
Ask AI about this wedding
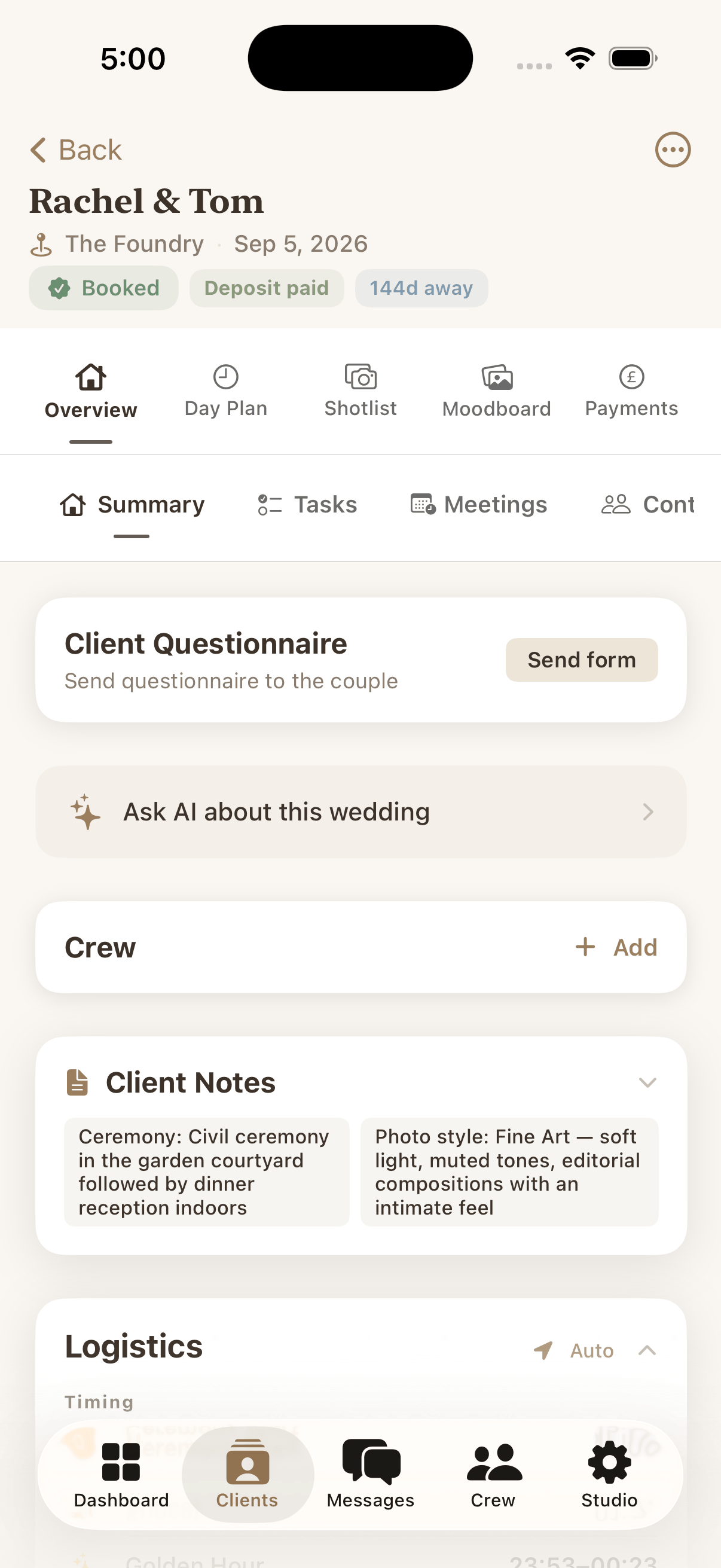[x=360, y=812]
